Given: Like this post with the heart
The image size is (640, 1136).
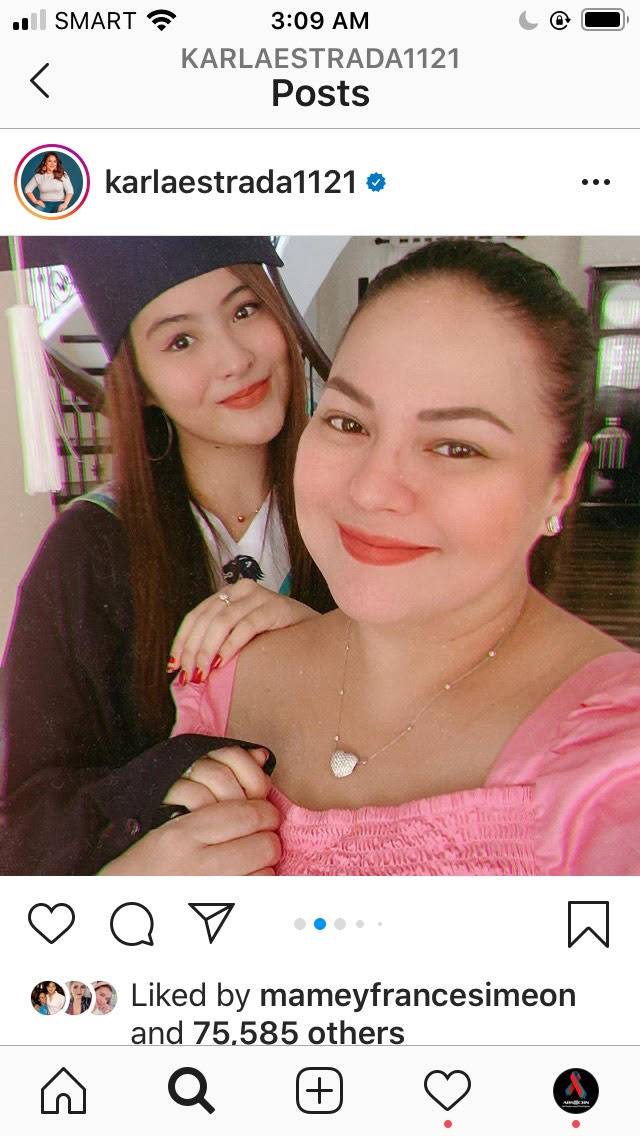Looking at the screenshot, I should [x=51, y=924].
